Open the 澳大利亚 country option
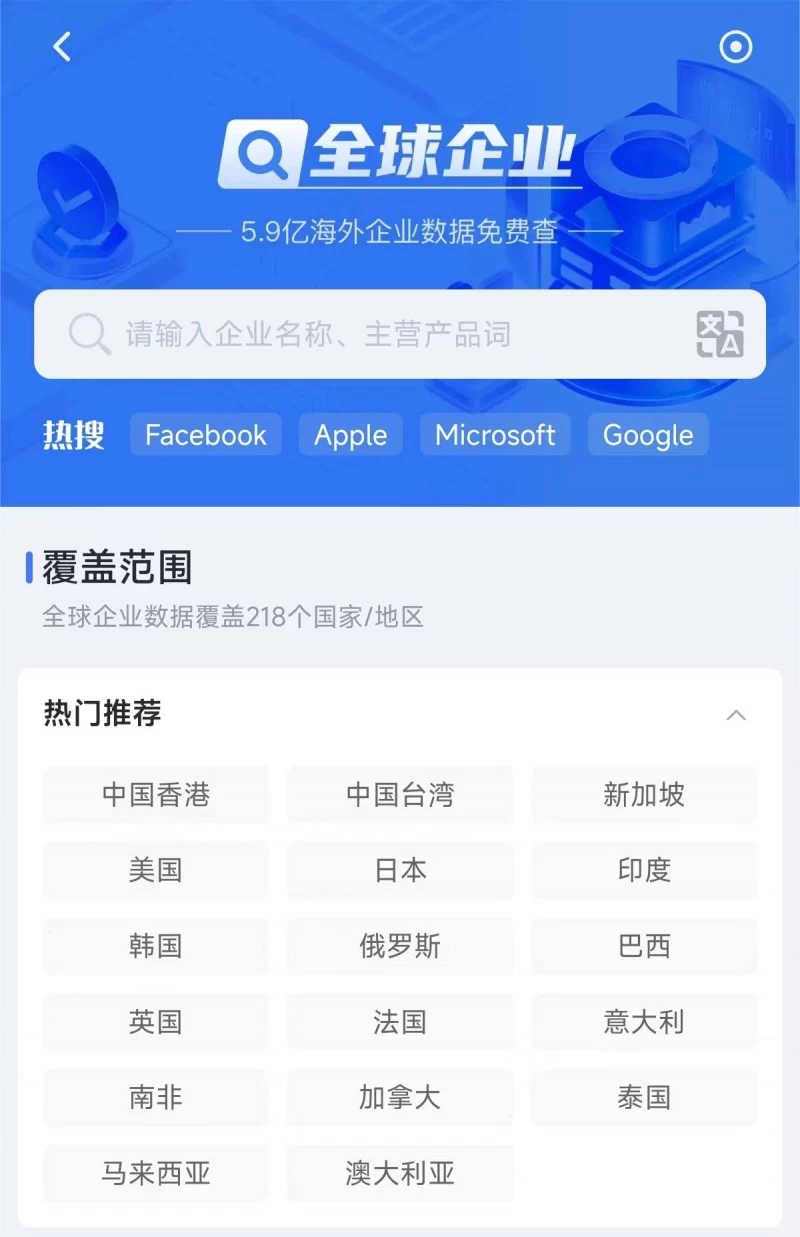 [400, 1173]
